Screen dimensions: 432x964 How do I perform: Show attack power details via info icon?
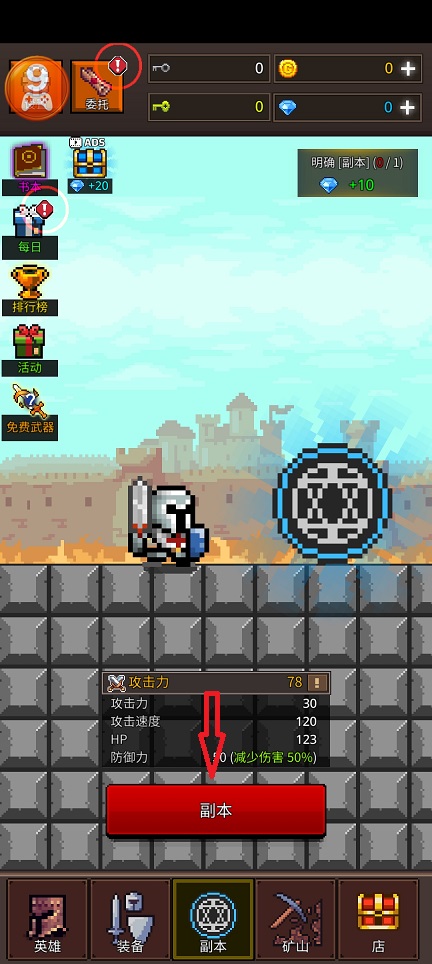(317, 682)
